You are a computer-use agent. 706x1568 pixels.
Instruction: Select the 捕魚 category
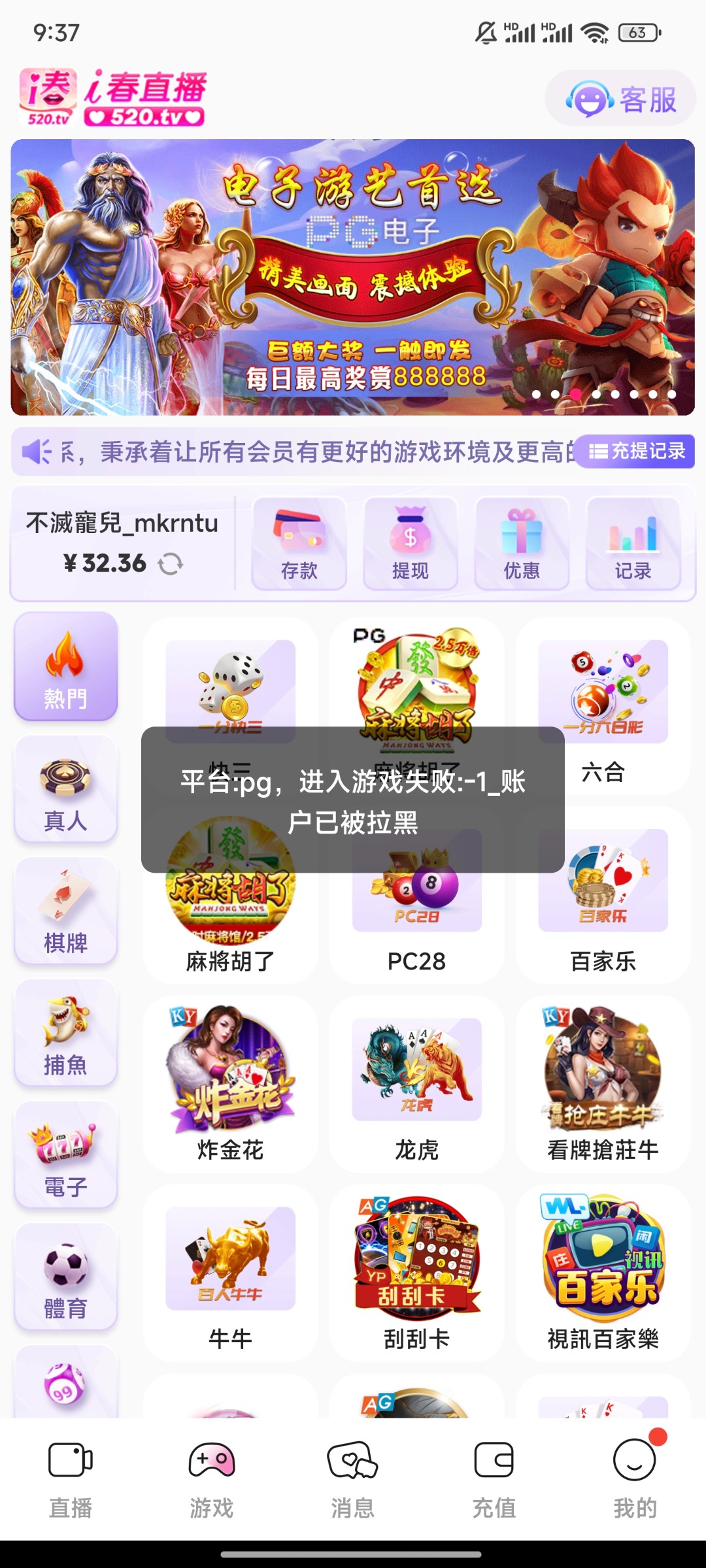[x=65, y=1034]
